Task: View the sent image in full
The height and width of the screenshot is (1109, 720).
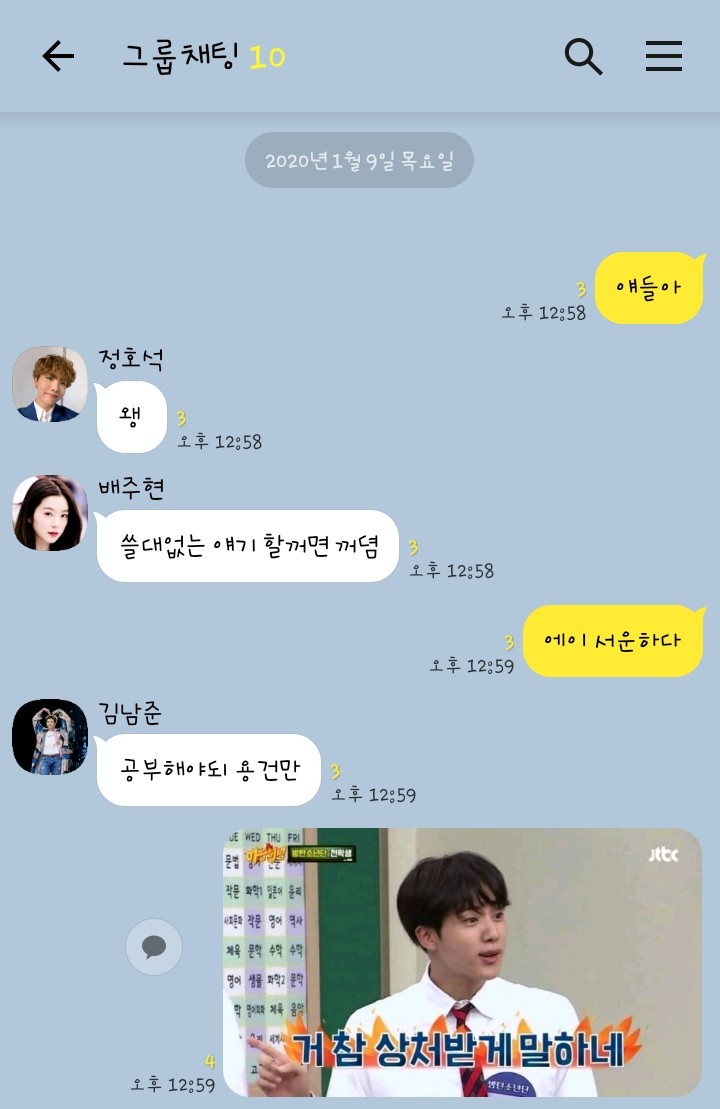Action: [x=462, y=962]
